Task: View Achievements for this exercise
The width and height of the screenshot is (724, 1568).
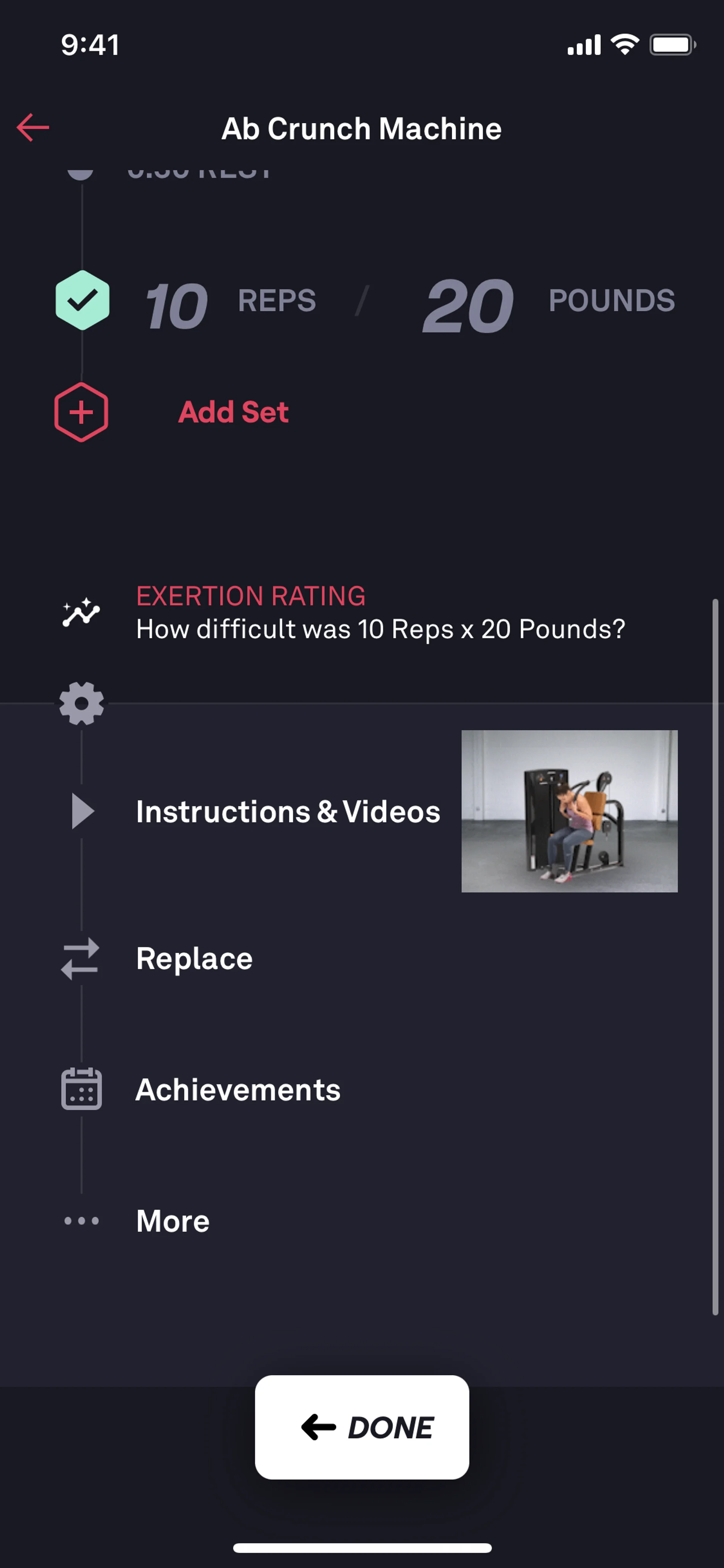Action: pos(238,1090)
